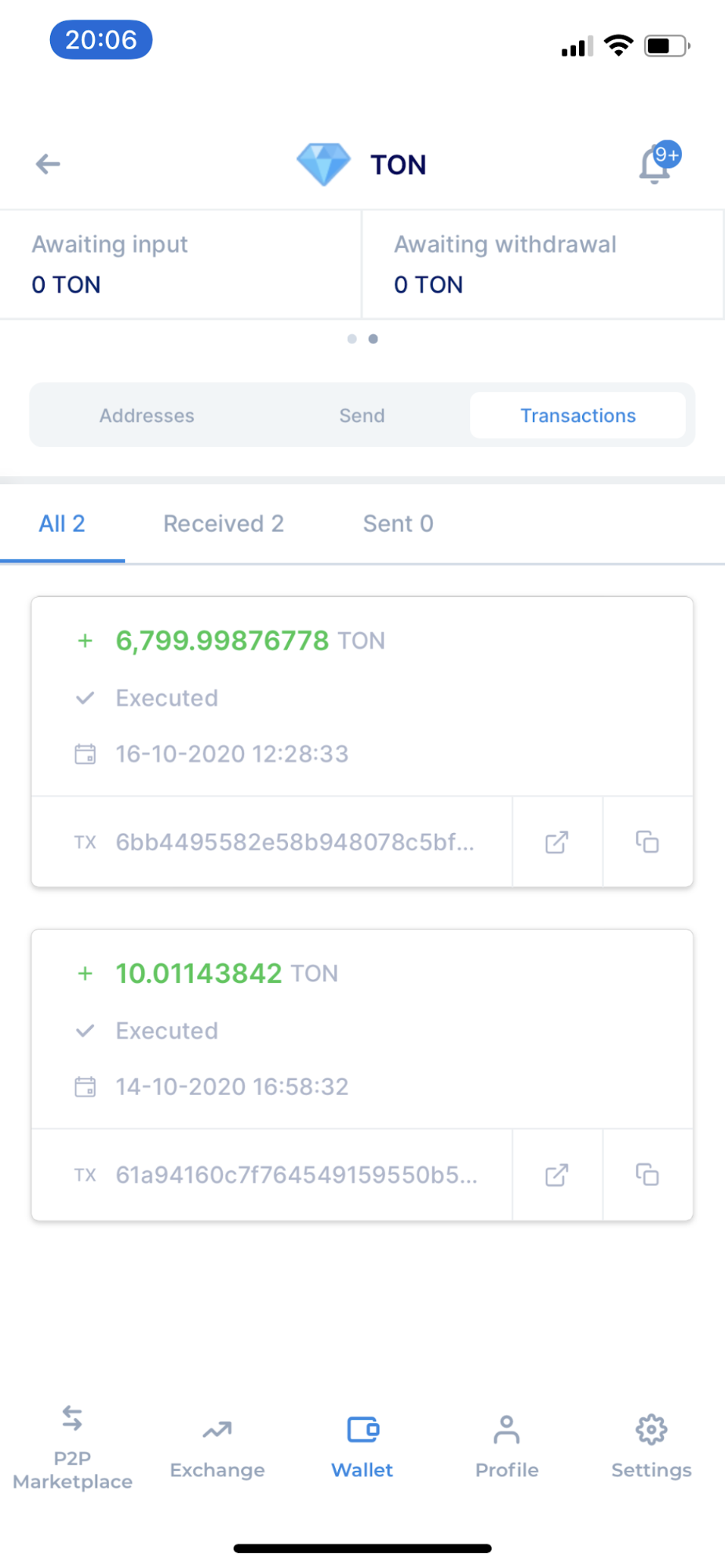
Task: Go back using the arrow icon
Action: [x=48, y=164]
